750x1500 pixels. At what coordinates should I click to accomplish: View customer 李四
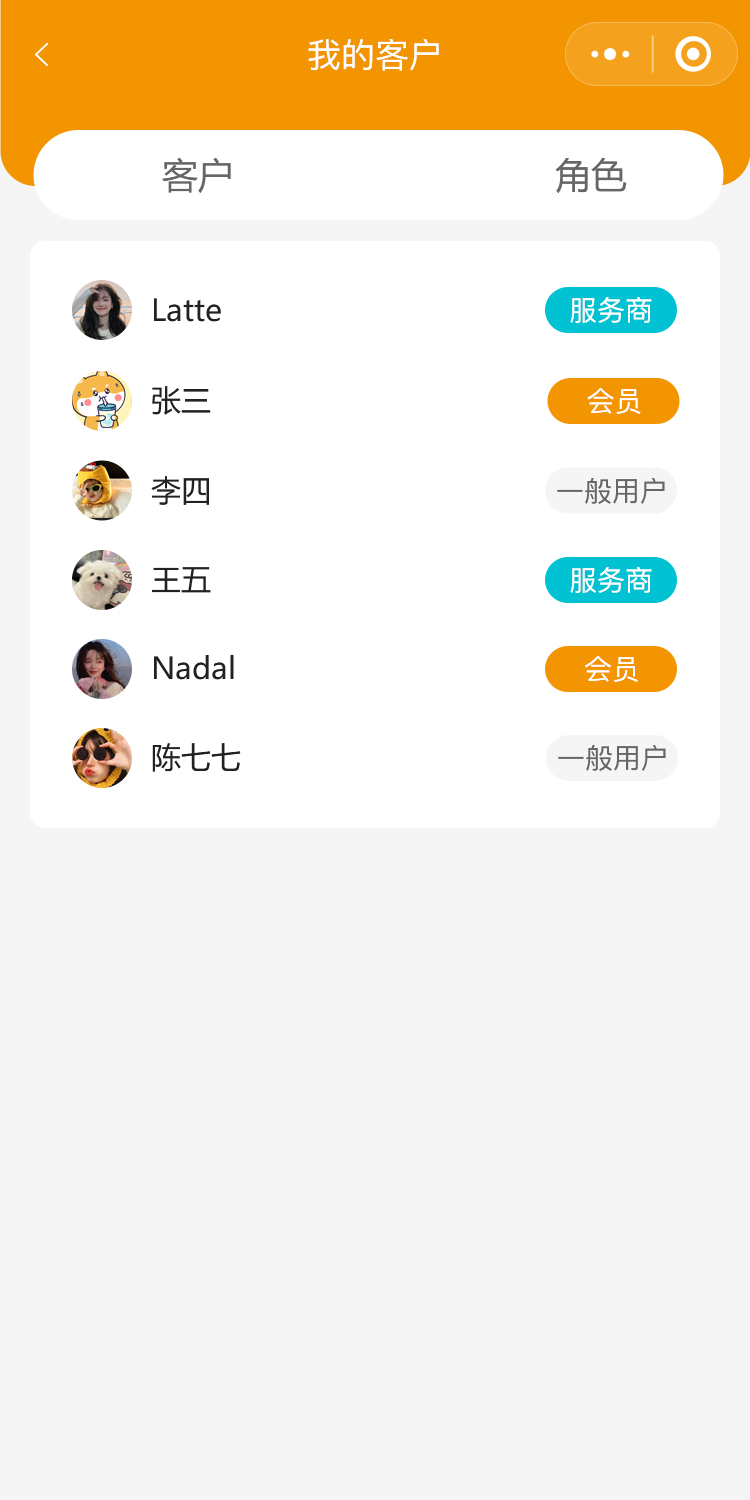[181, 491]
